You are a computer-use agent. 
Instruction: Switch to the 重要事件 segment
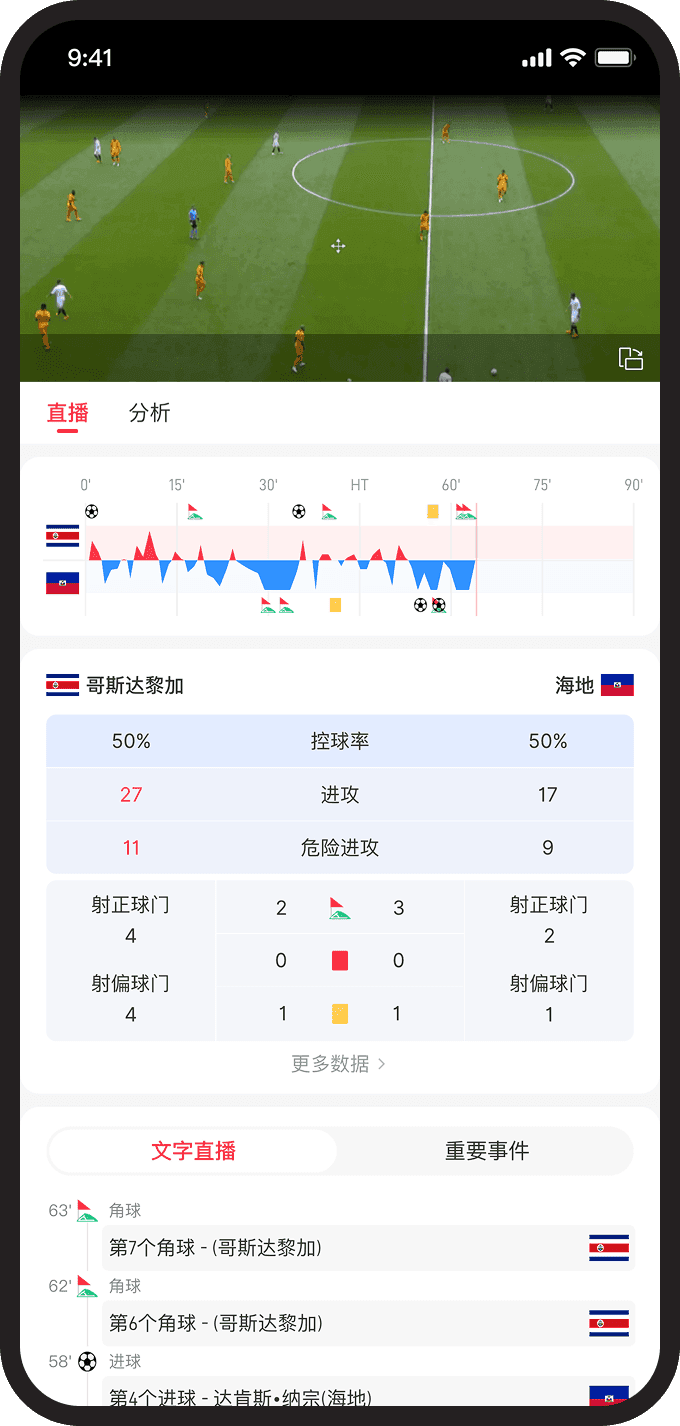click(486, 1151)
